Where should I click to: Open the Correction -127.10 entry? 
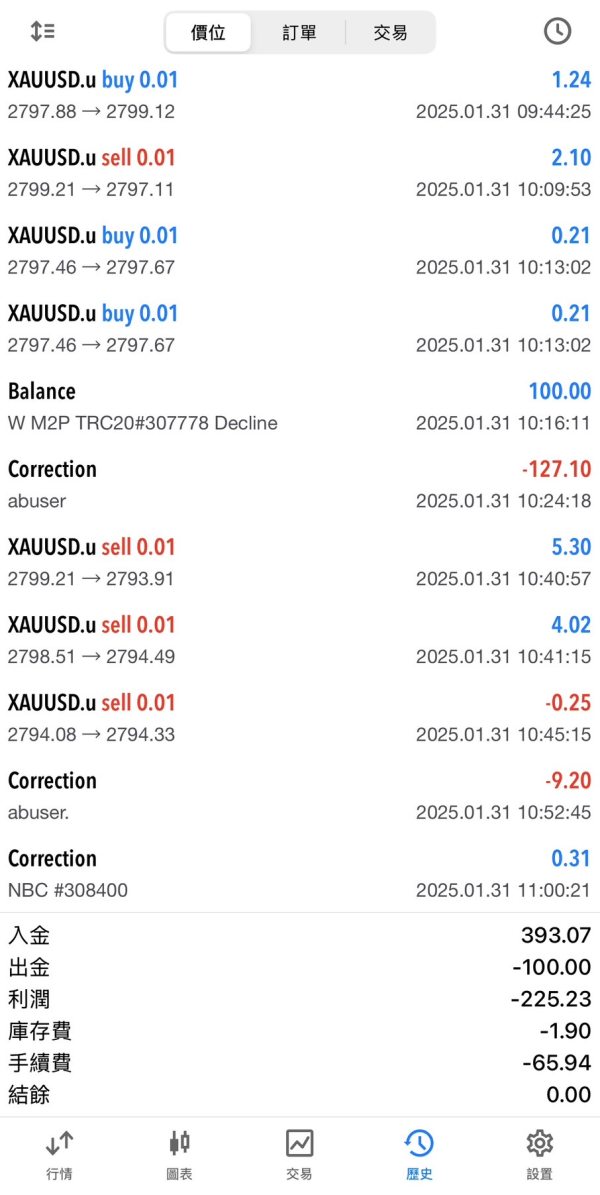coord(299,484)
